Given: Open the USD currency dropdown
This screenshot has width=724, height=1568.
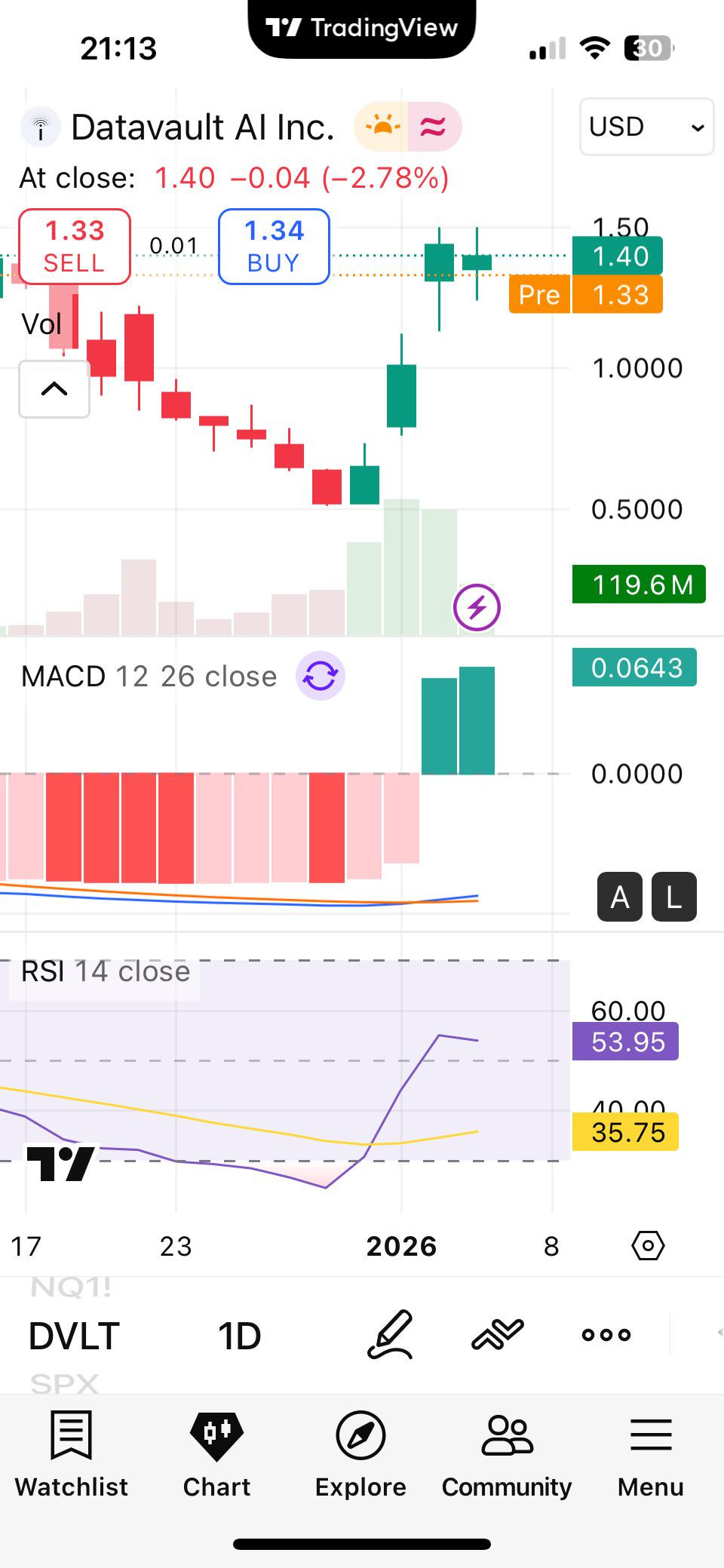Looking at the screenshot, I should 646,127.
